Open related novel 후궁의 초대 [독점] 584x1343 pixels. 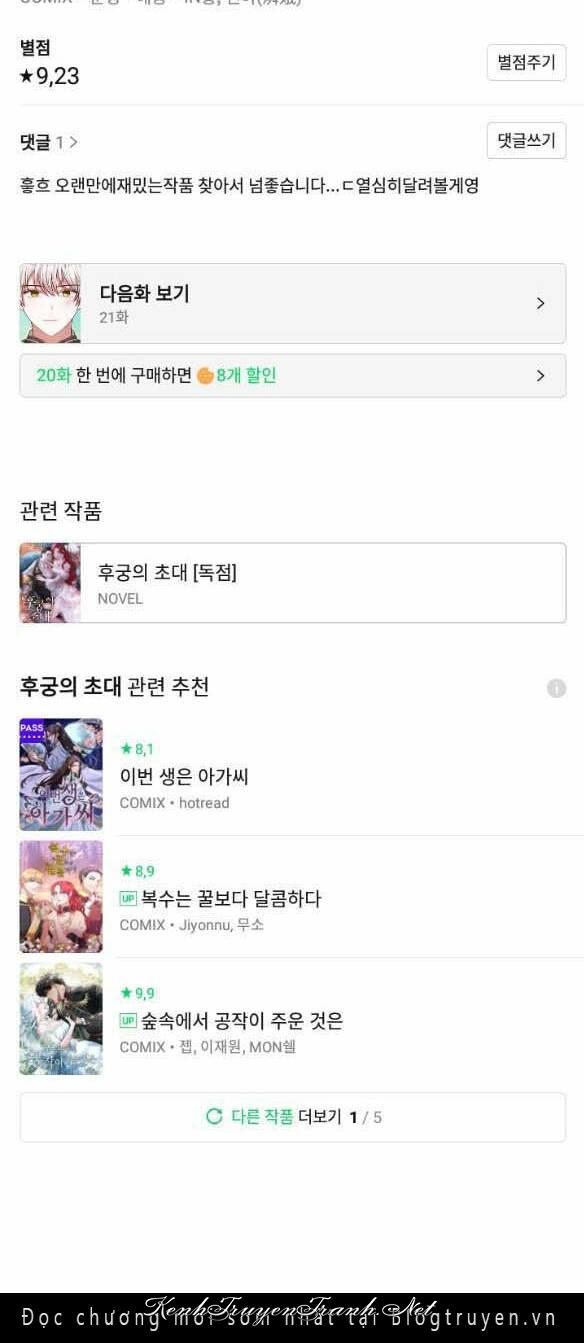coord(292,583)
